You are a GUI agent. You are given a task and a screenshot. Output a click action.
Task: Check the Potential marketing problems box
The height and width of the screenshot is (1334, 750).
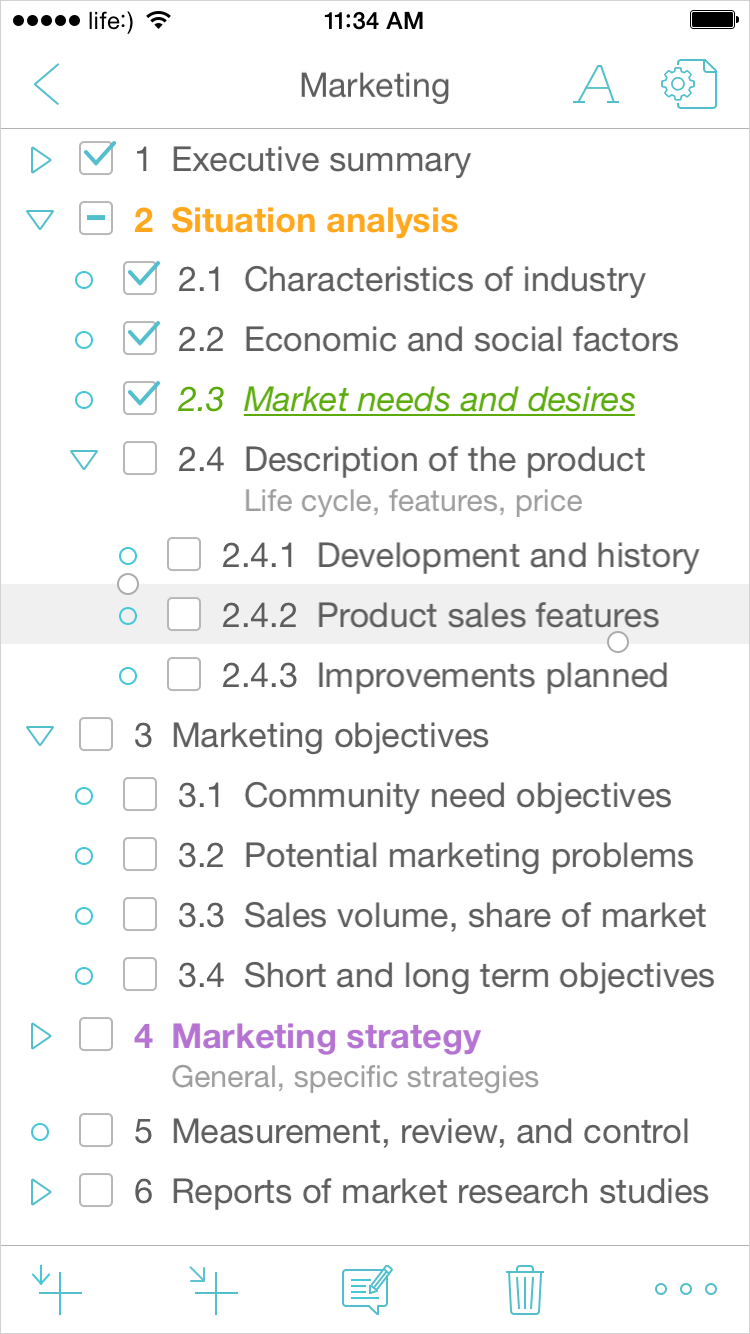[140, 855]
